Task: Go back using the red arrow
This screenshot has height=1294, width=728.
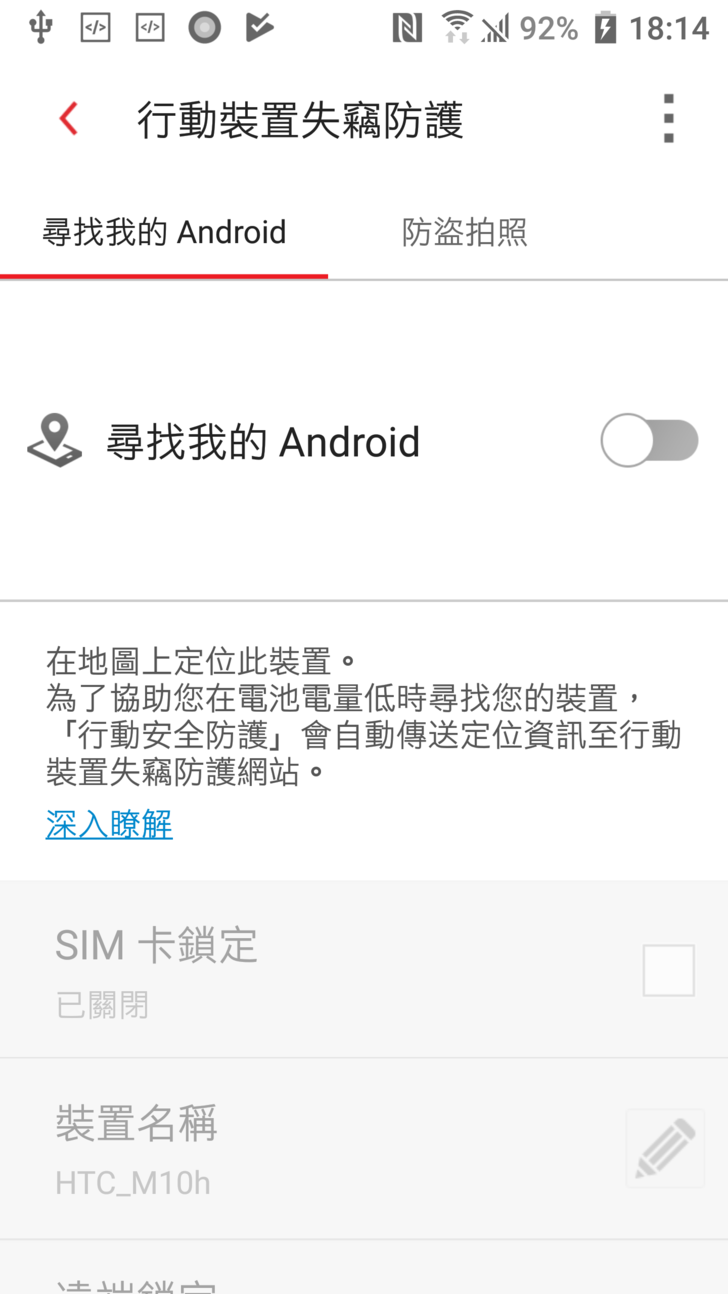Action: pyautogui.click(x=68, y=119)
